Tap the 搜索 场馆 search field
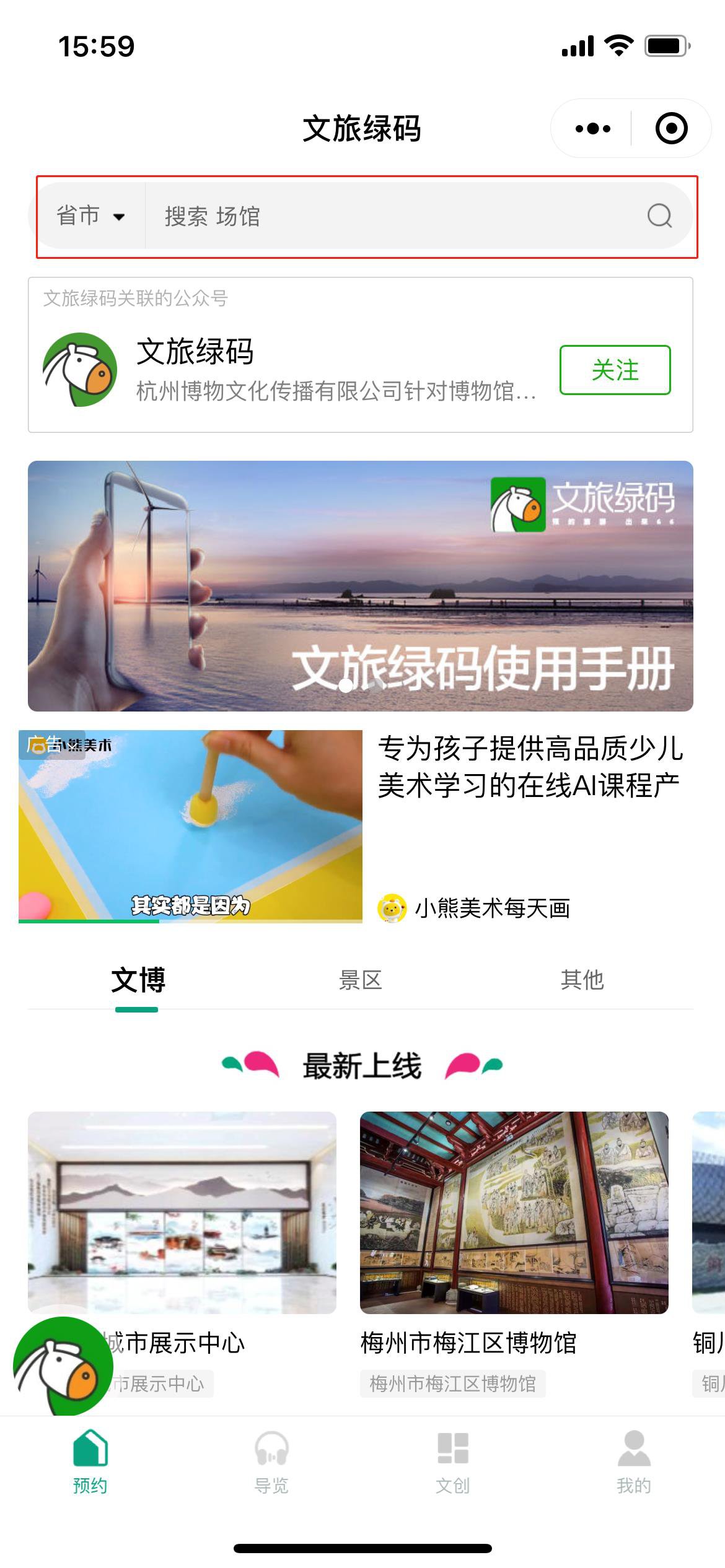 (384, 216)
